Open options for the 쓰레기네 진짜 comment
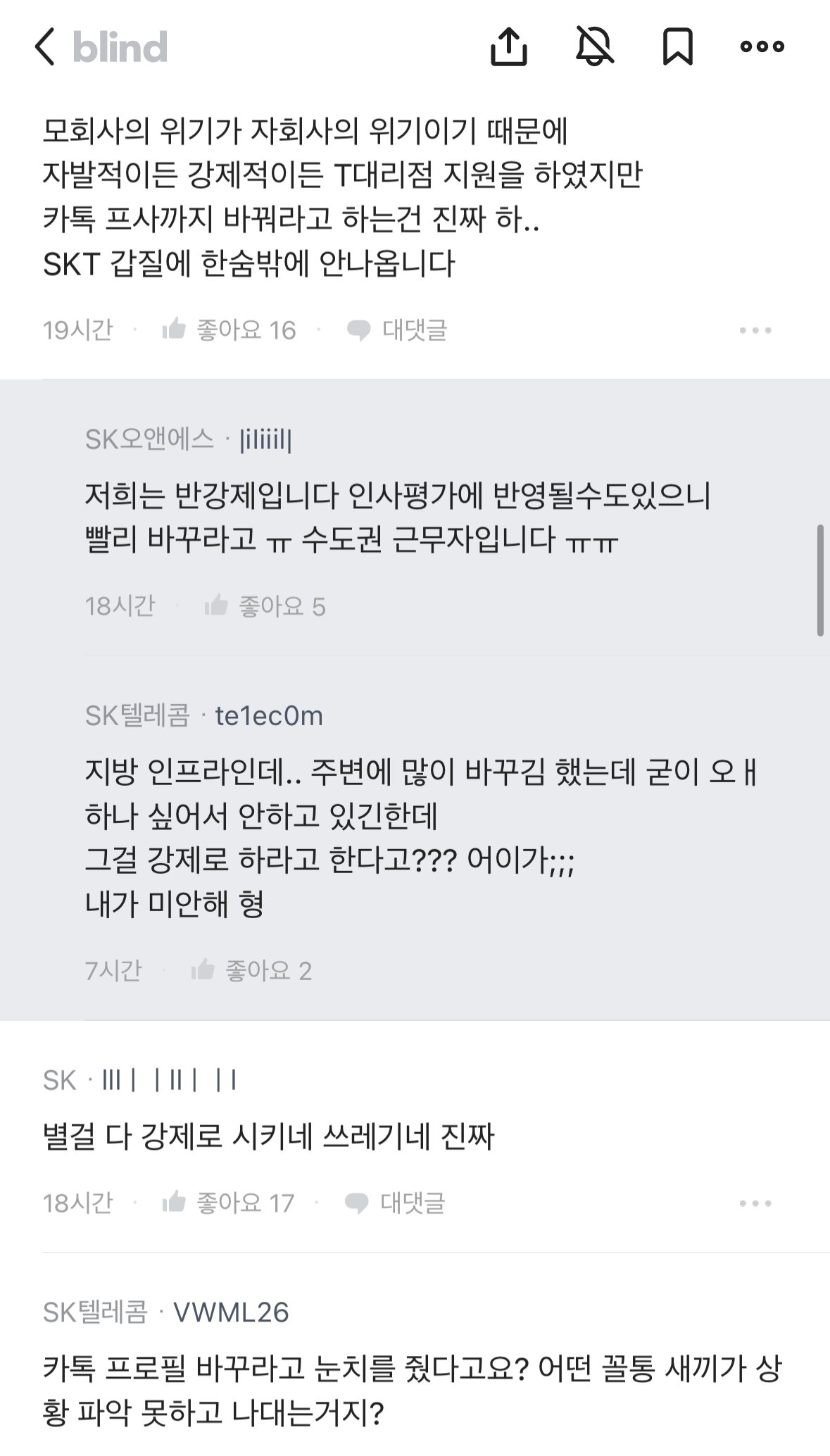 pyautogui.click(x=755, y=1203)
